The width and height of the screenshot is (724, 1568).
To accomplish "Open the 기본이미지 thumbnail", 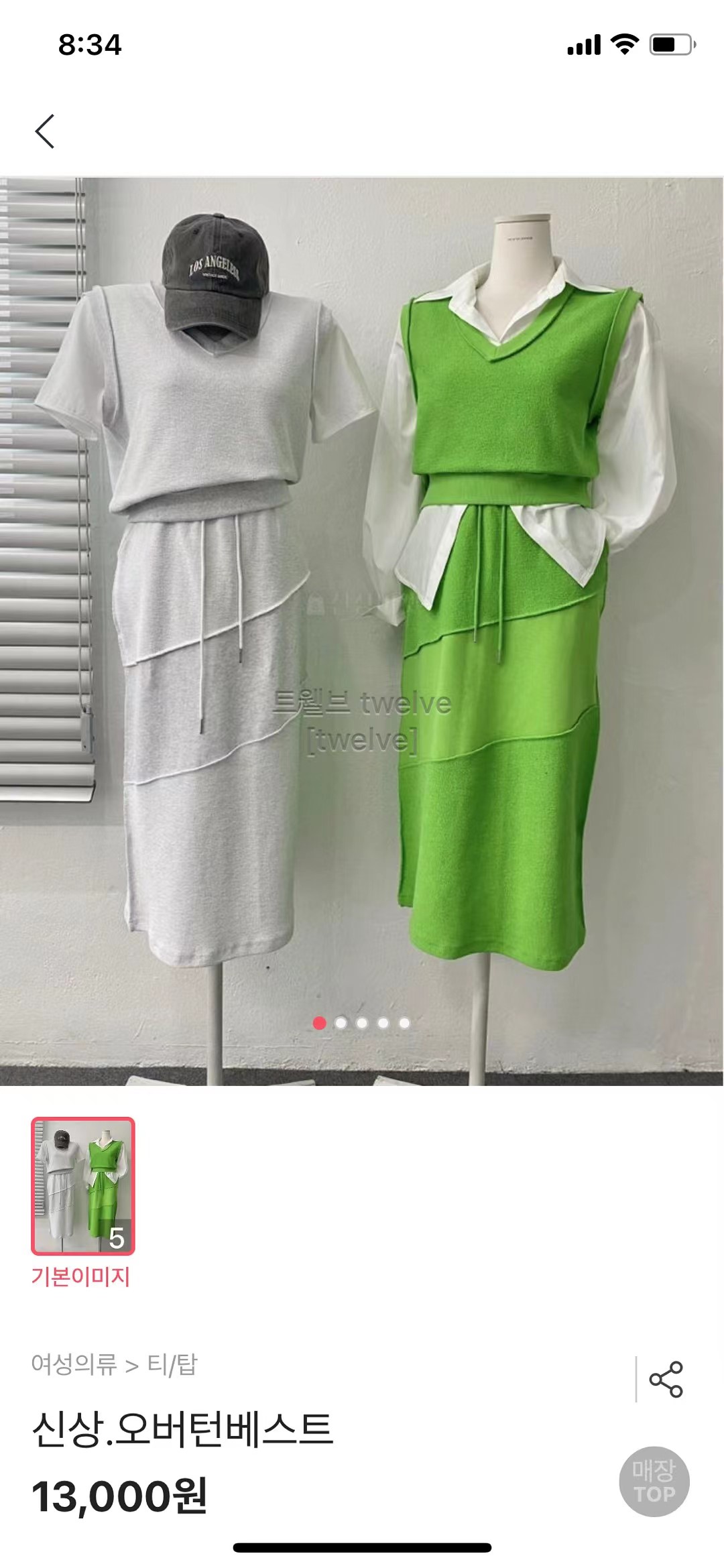I will pyautogui.click(x=83, y=1185).
